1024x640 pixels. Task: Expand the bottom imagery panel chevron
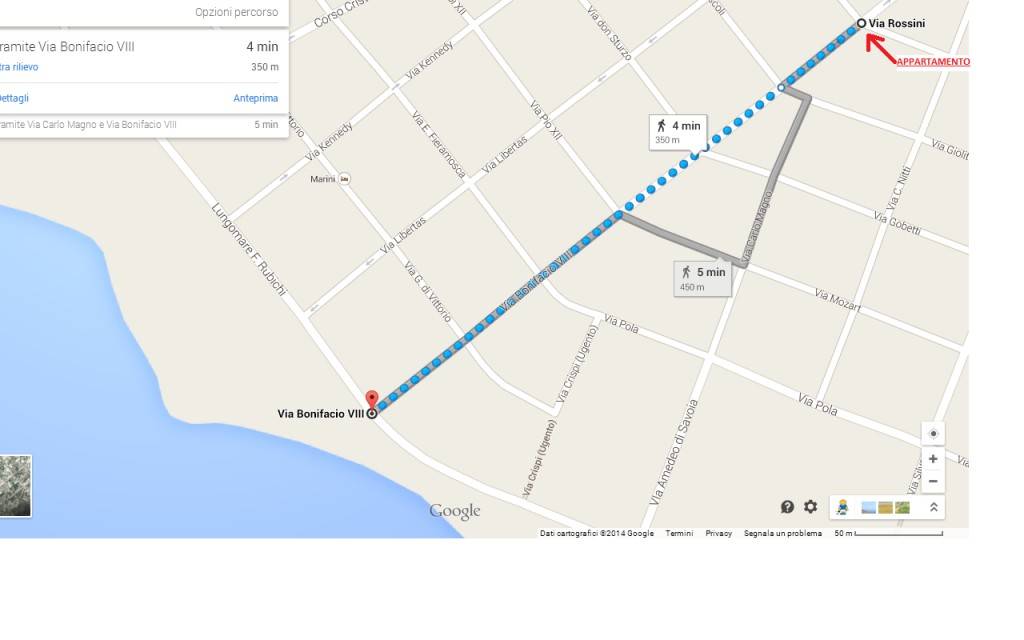934,507
